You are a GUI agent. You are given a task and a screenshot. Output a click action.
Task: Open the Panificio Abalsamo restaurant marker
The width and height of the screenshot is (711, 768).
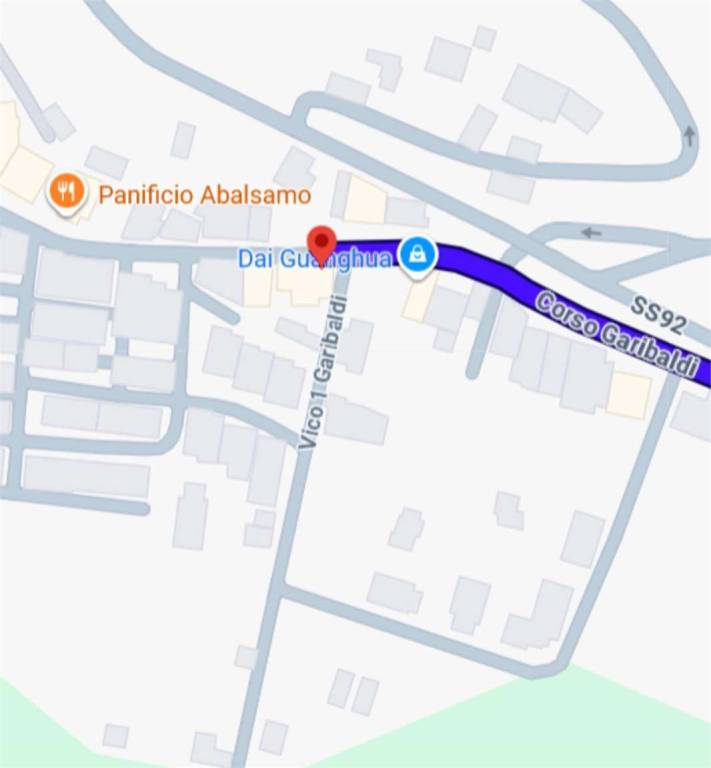pos(66,191)
